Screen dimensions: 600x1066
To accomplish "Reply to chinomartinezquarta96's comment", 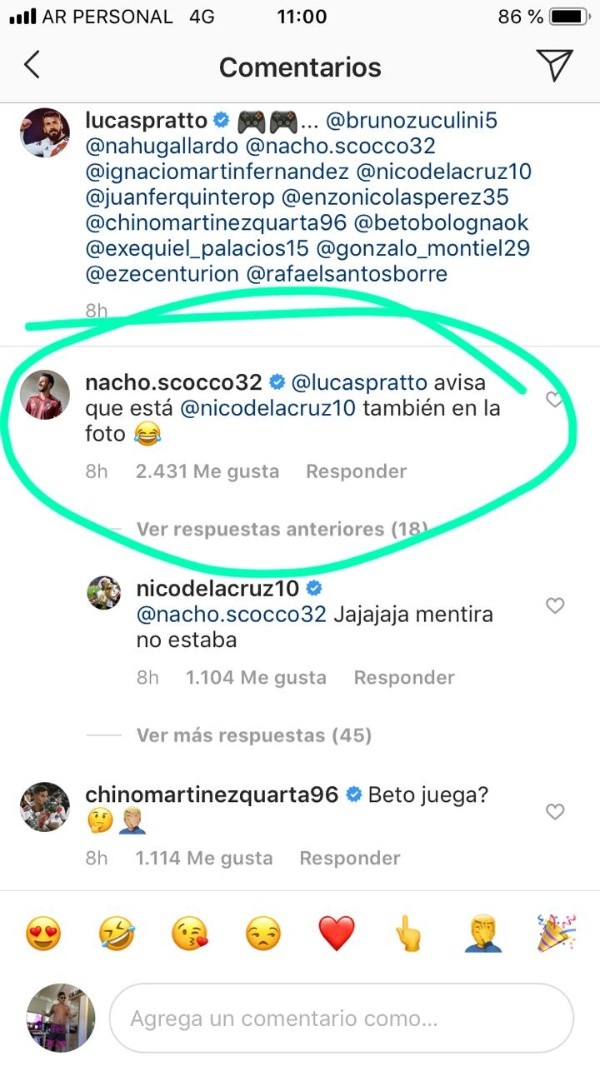I will tap(350, 858).
